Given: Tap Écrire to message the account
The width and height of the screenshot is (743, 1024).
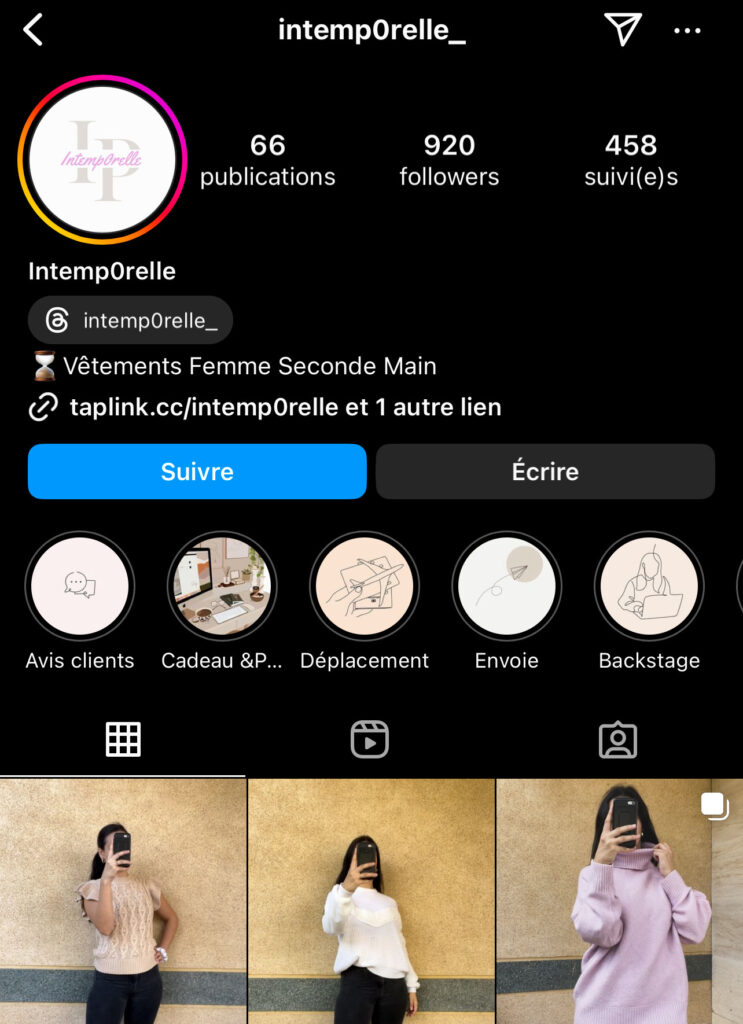Looking at the screenshot, I should (x=545, y=471).
